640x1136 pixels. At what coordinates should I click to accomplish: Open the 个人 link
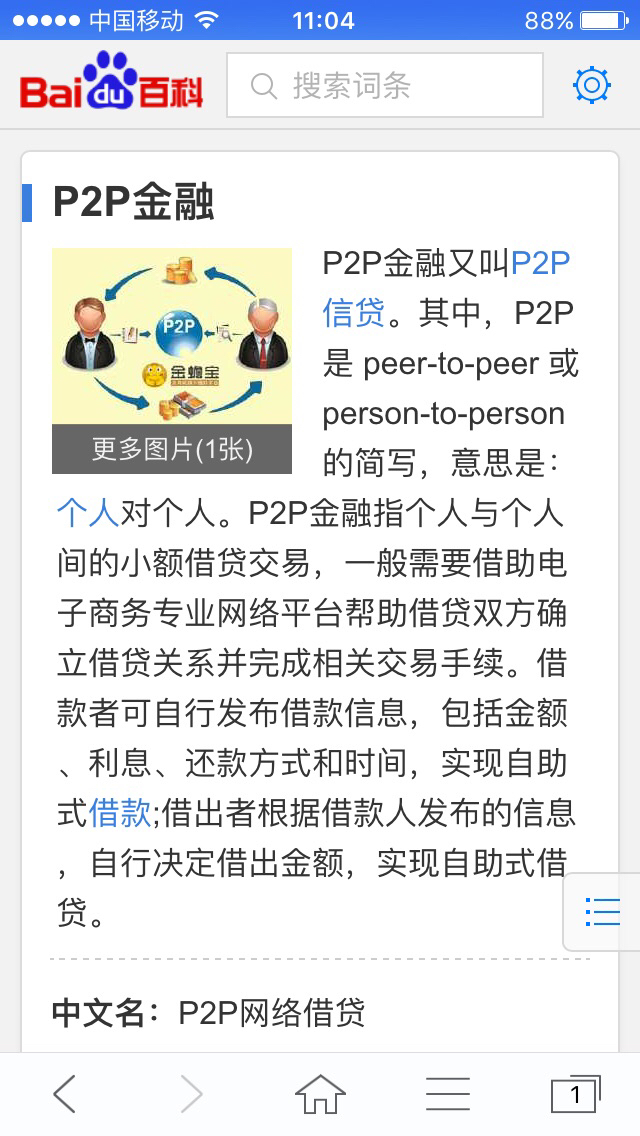pos(88,513)
